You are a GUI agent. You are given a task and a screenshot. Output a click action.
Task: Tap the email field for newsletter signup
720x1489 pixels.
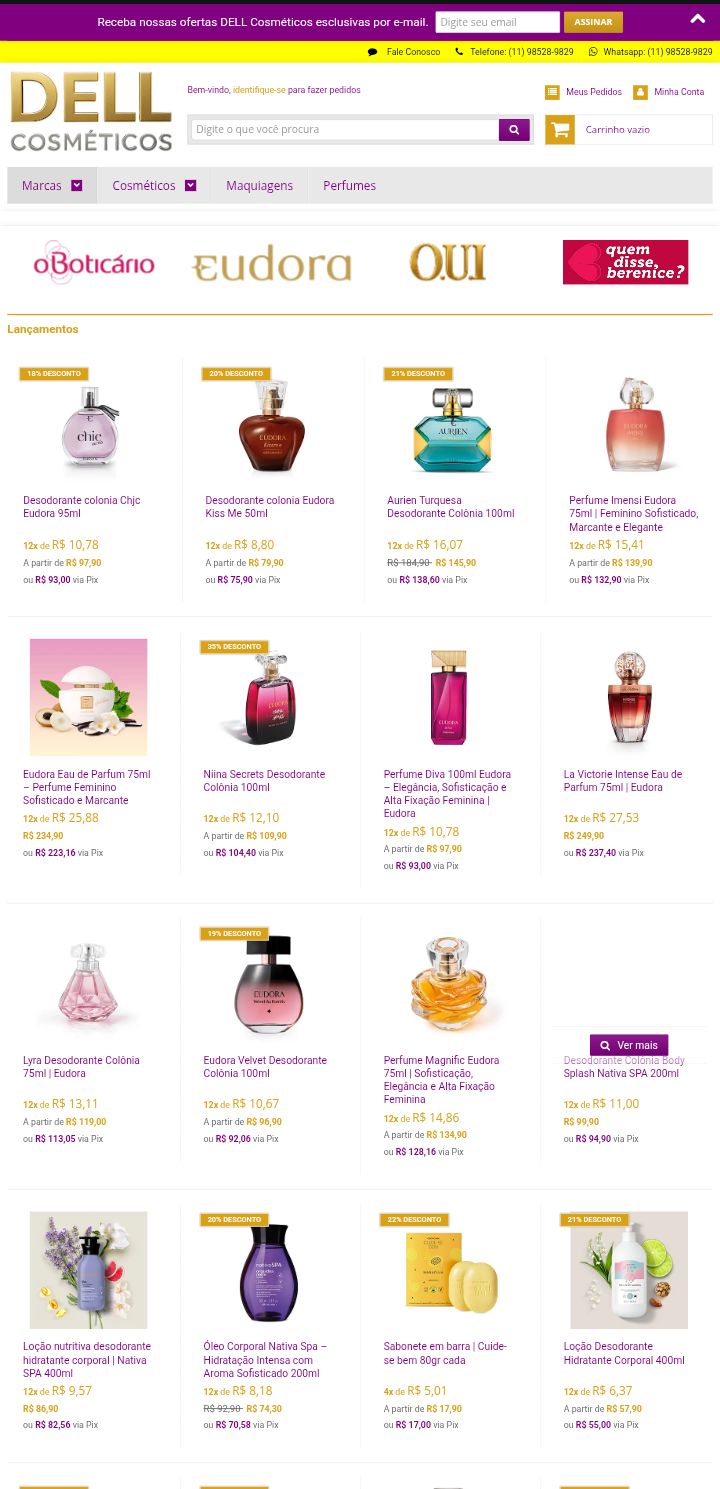[497, 22]
